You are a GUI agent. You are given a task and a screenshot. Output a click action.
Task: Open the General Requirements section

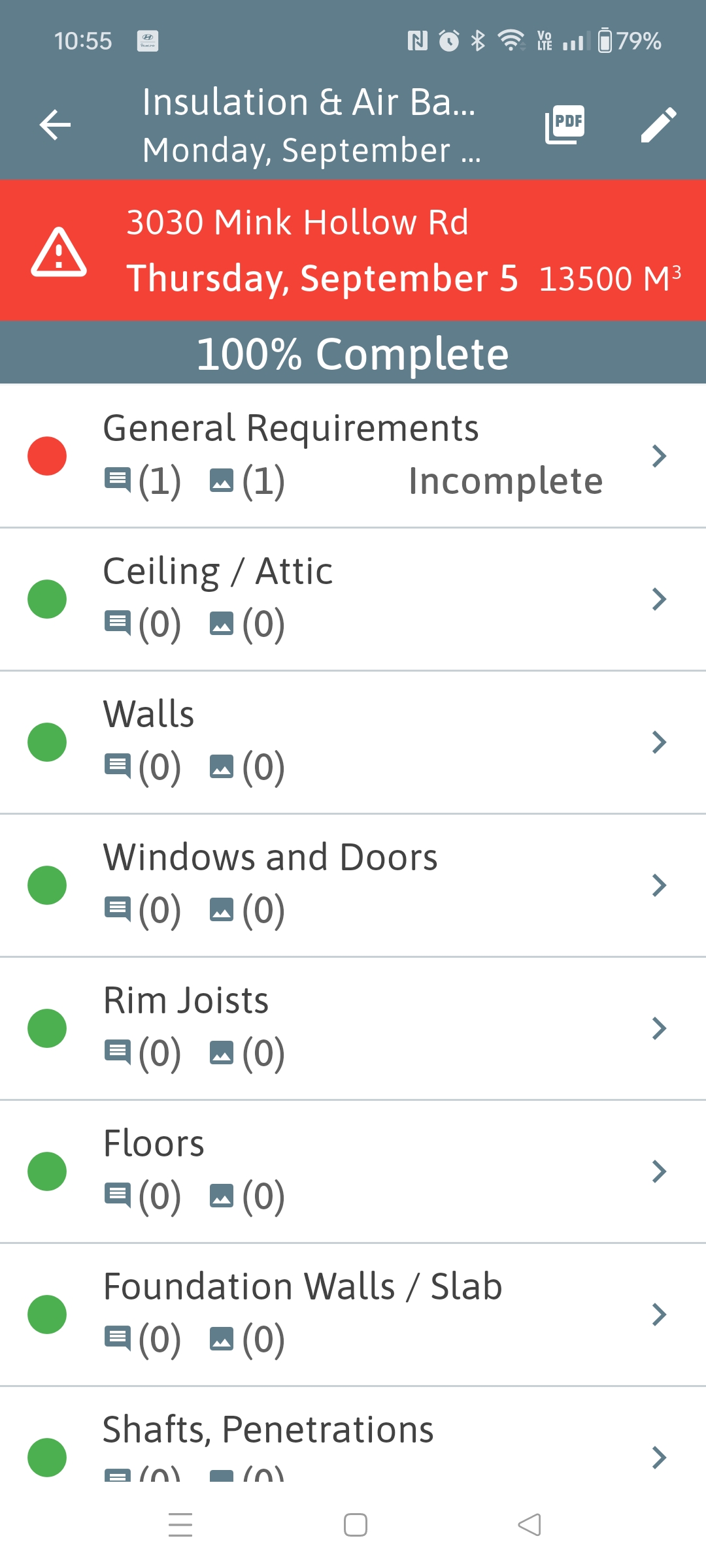point(353,455)
